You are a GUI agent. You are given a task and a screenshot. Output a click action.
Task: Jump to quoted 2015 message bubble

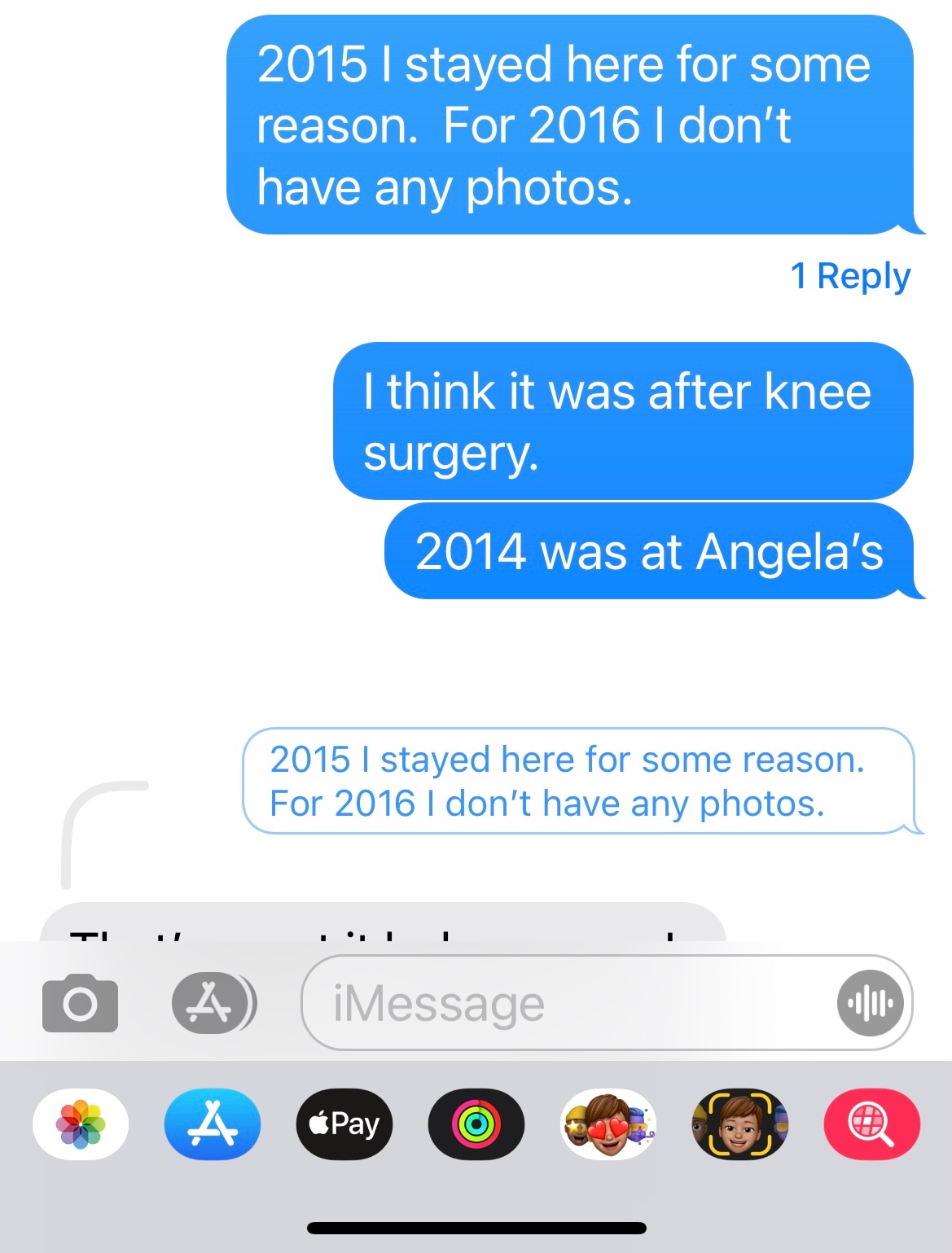pos(580,782)
